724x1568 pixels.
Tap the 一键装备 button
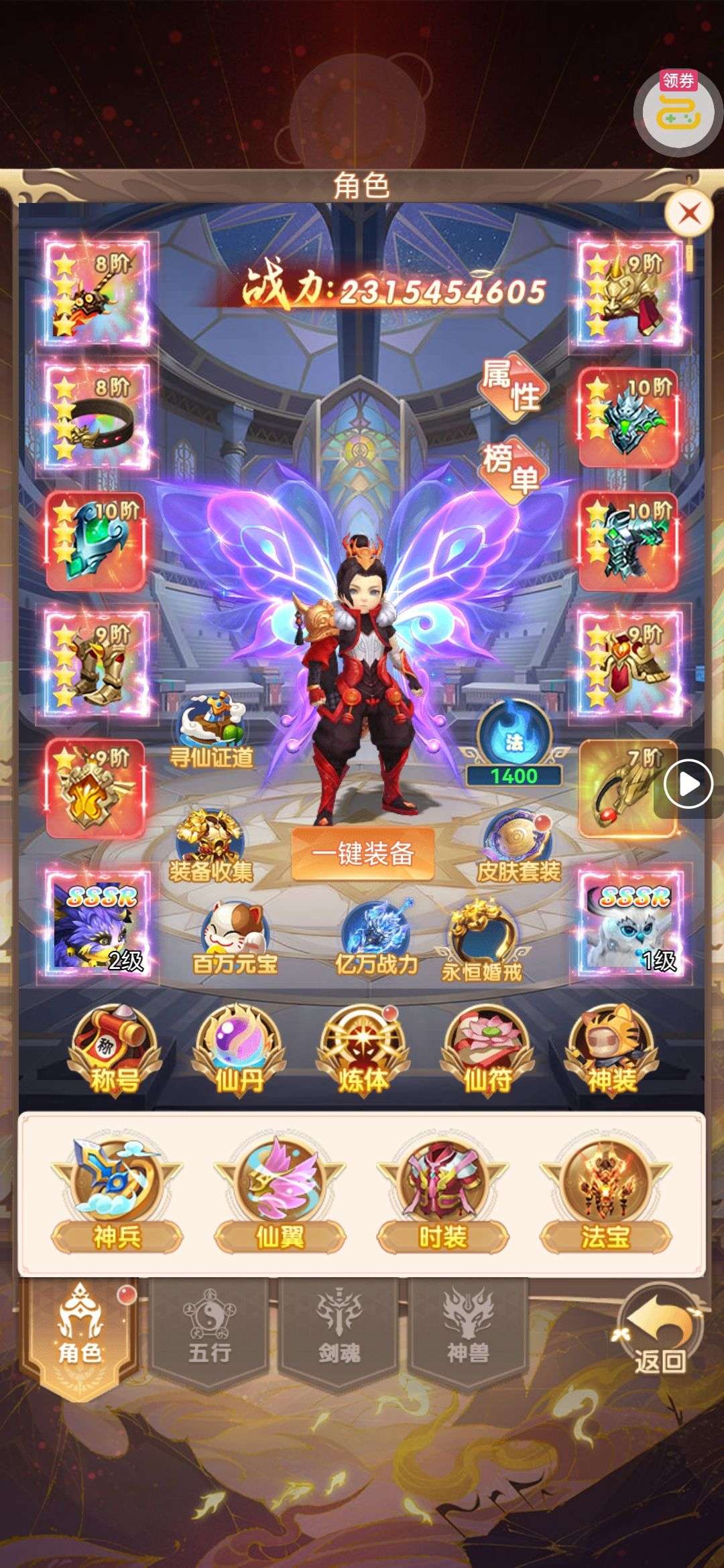click(x=363, y=853)
